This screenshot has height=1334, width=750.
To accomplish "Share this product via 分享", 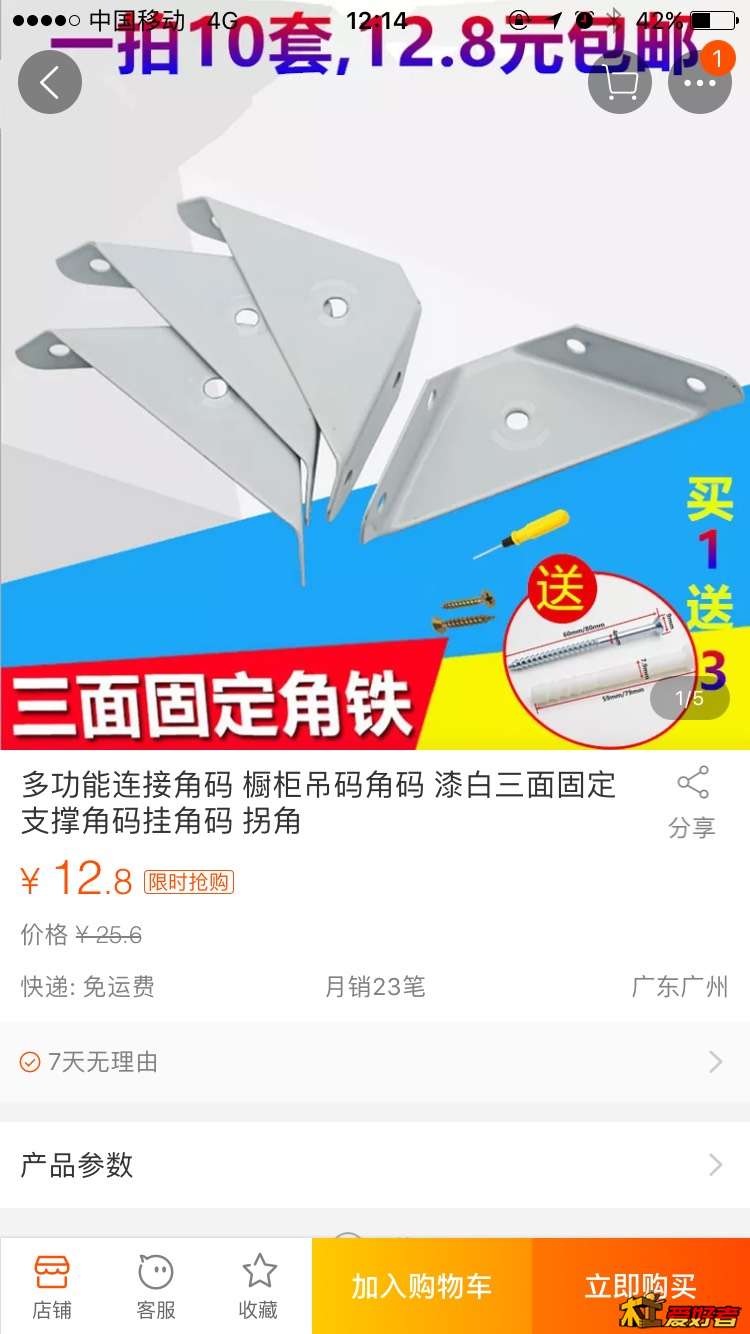I will click(x=692, y=802).
